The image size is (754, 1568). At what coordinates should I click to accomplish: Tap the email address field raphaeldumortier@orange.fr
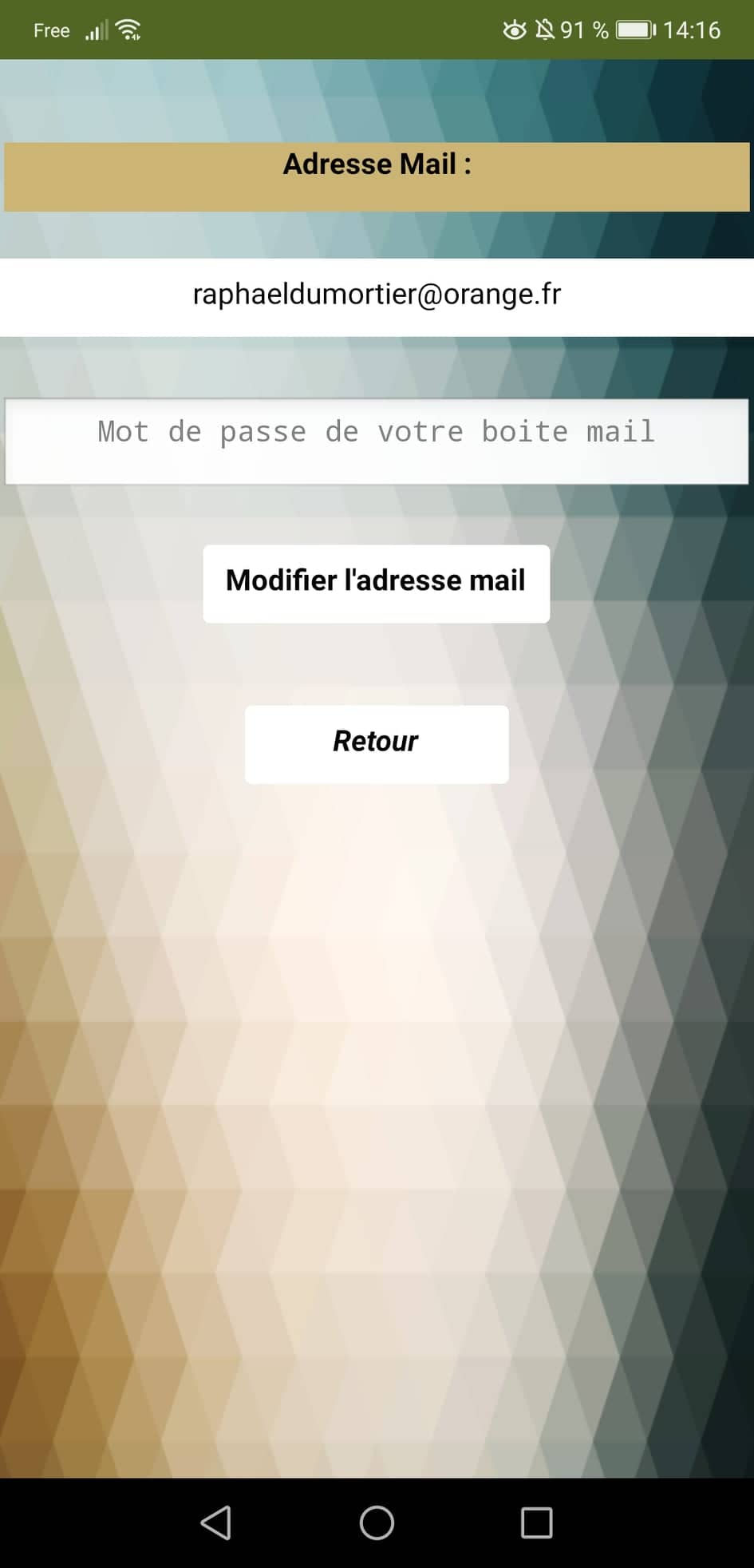[377, 296]
